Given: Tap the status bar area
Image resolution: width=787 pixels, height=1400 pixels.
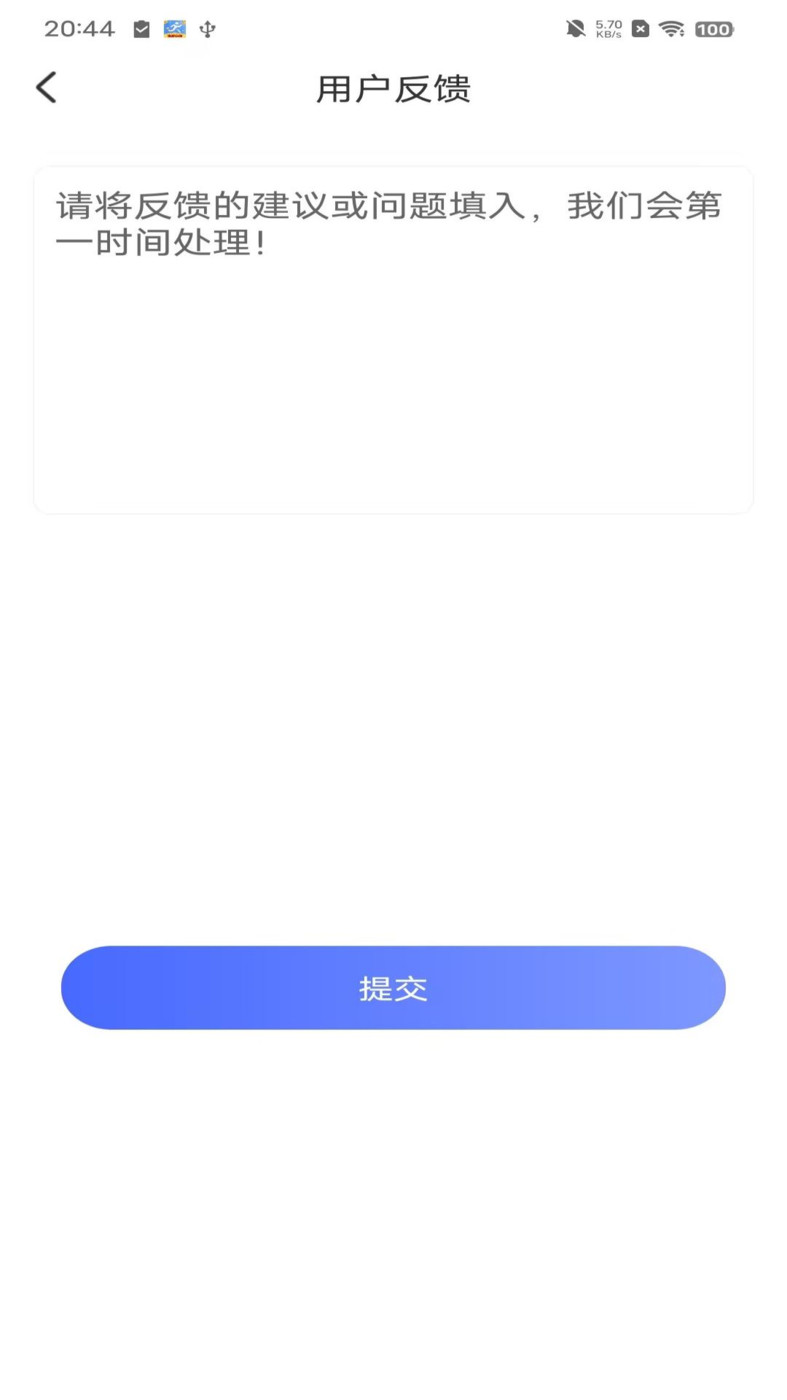Looking at the screenshot, I should [x=393, y=29].
